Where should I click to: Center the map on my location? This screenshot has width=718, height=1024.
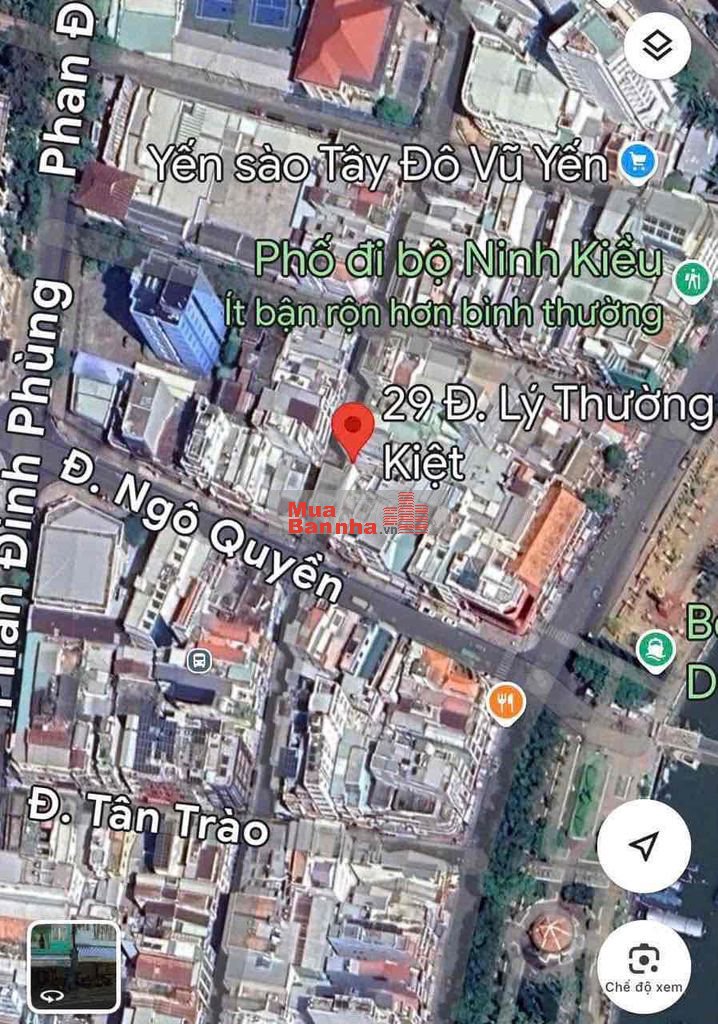pos(644,846)
